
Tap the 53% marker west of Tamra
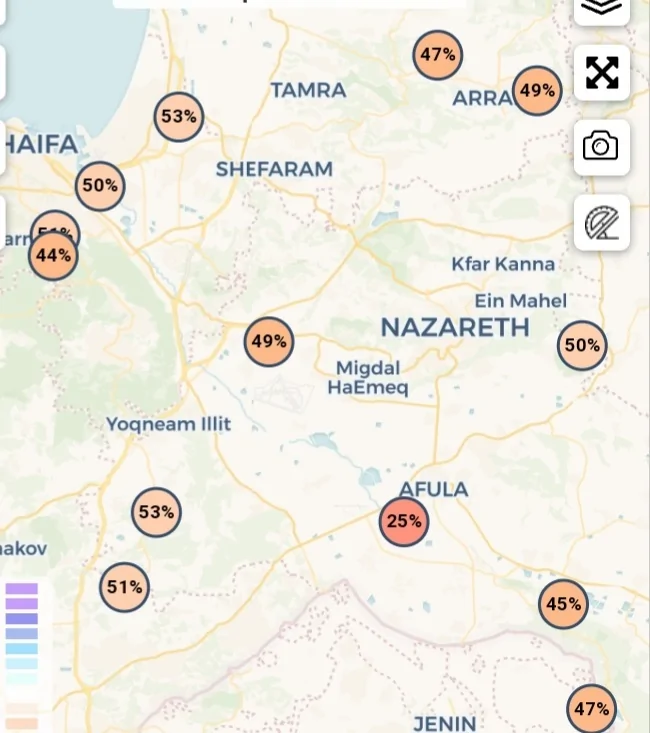tap(179, 117)
